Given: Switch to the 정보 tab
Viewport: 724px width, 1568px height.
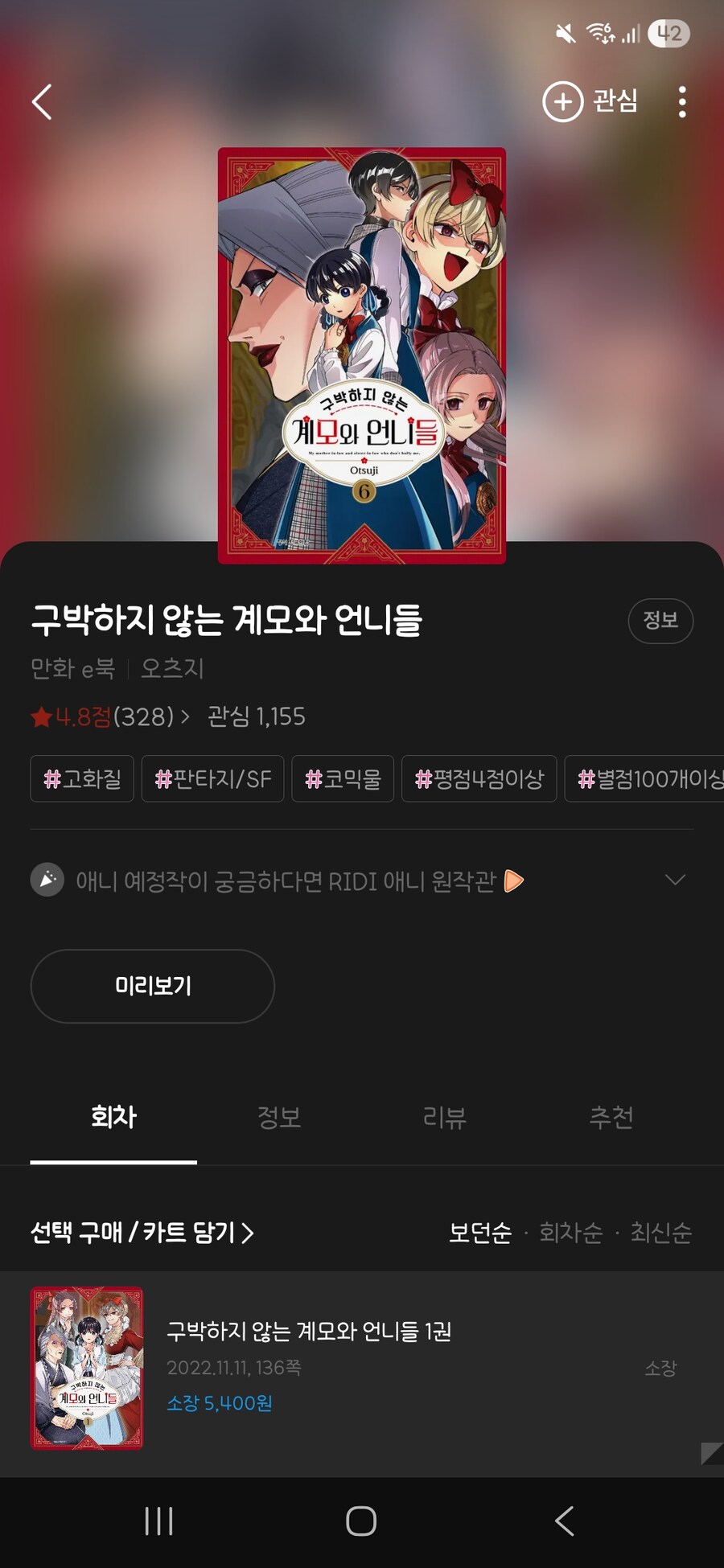Looking at the screenshot, I should tap(279, 1117).
